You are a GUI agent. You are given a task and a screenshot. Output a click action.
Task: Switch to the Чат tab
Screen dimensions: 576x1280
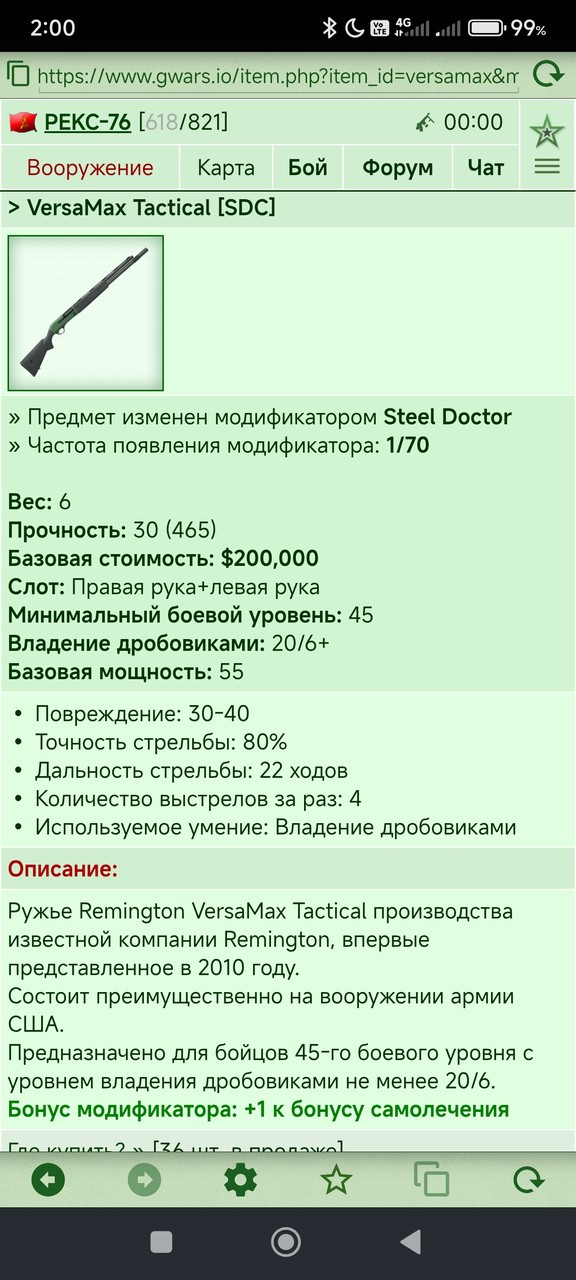coord(486,168)
